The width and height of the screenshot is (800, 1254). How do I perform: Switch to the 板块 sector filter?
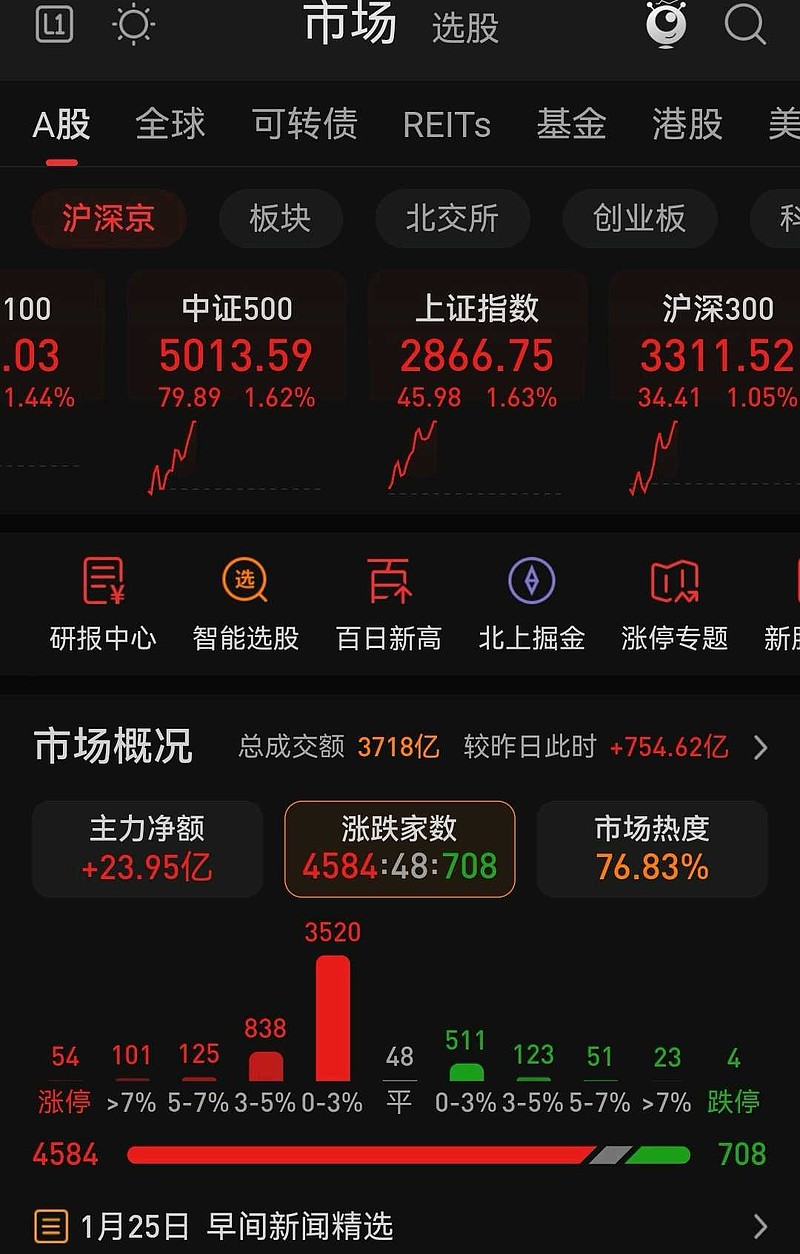click(x=281, y=219)
